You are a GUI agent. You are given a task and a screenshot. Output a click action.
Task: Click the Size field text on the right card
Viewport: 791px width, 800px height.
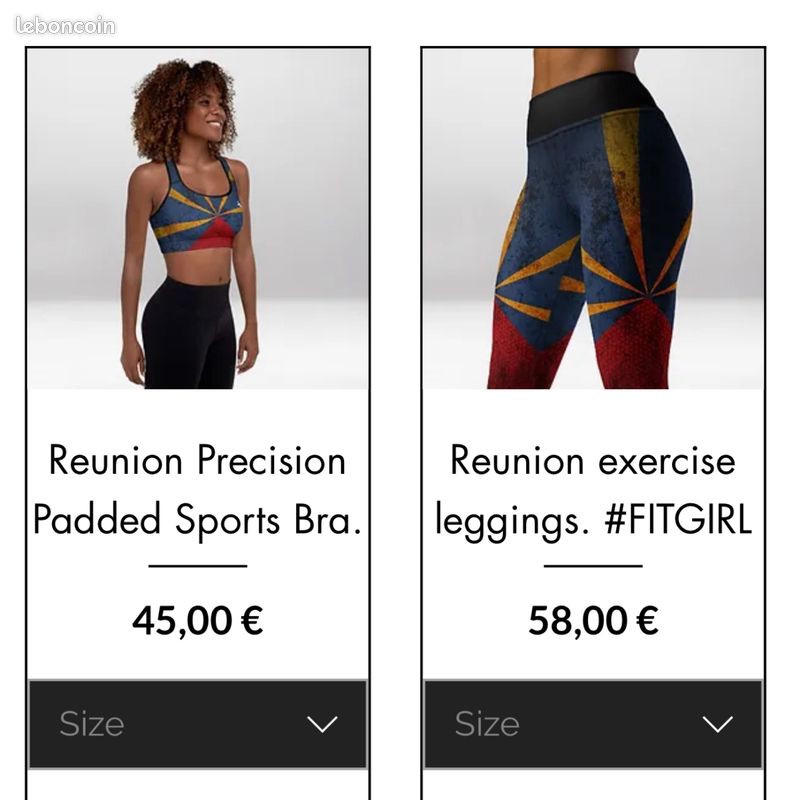(485, 722)
